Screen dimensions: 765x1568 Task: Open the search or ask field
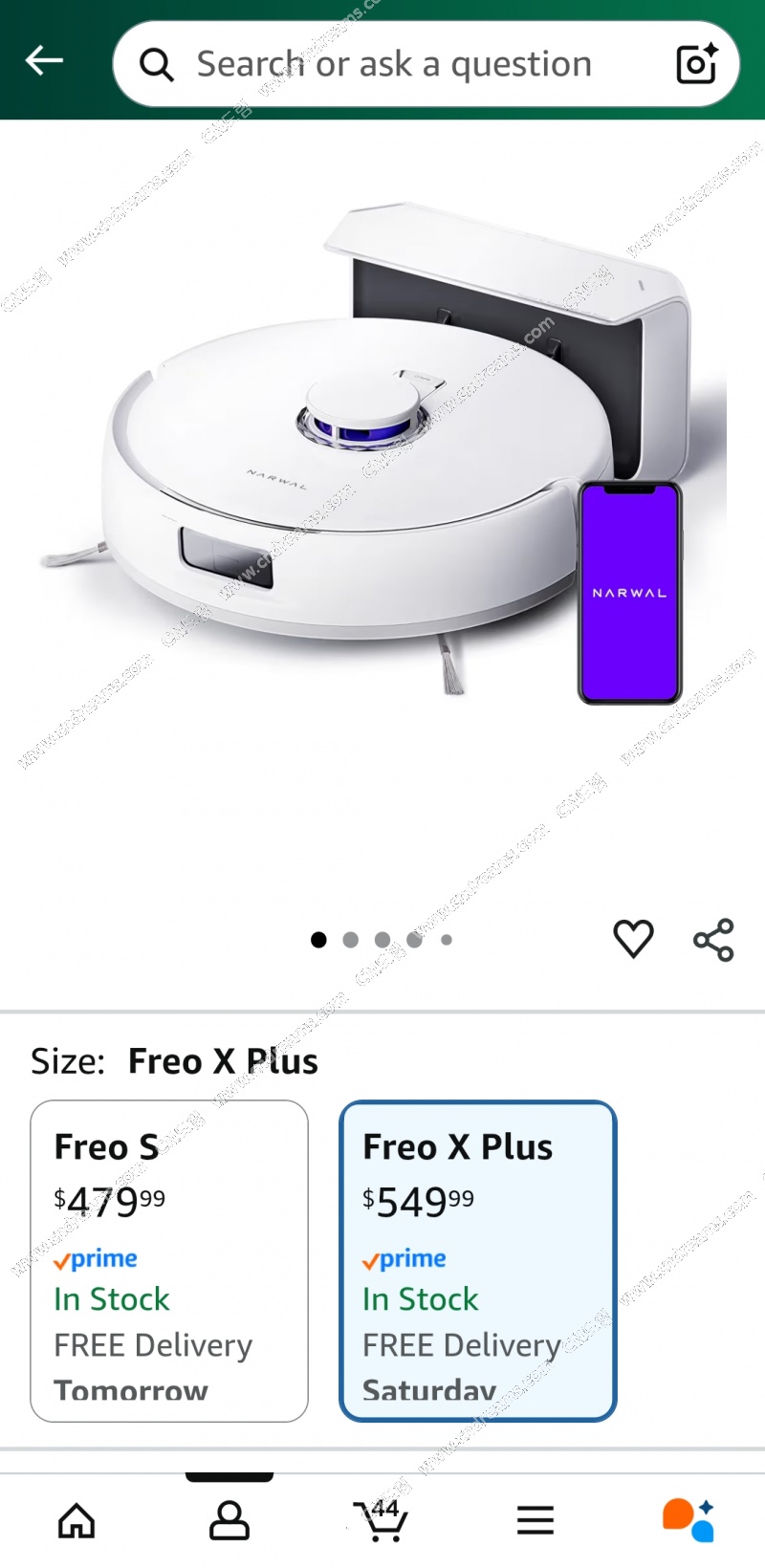[392, 64]
